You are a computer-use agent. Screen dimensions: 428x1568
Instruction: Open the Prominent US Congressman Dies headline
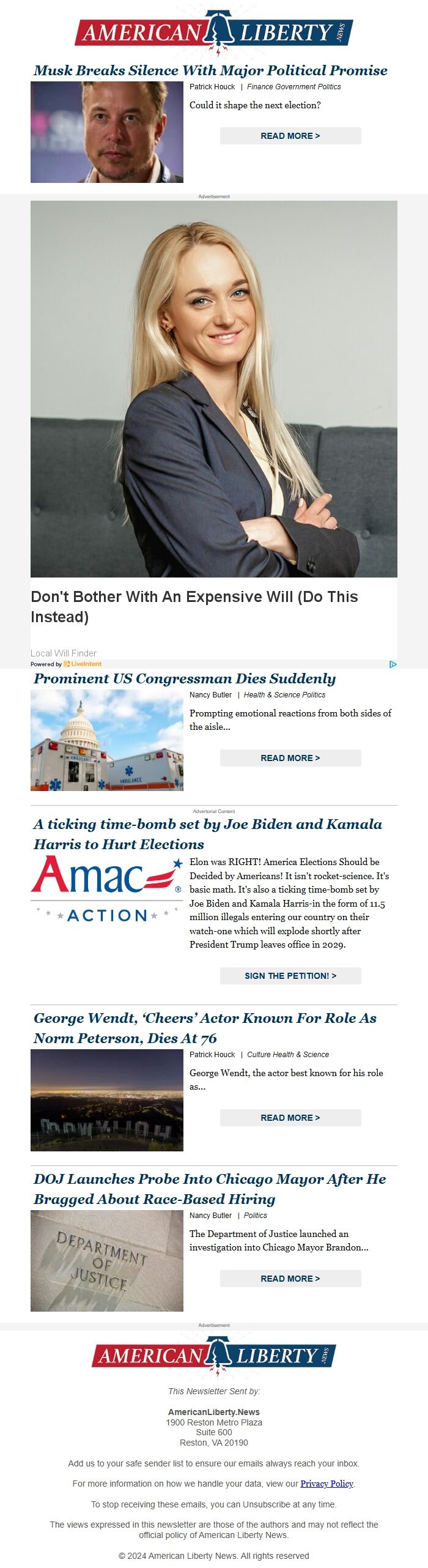point(185,678)
